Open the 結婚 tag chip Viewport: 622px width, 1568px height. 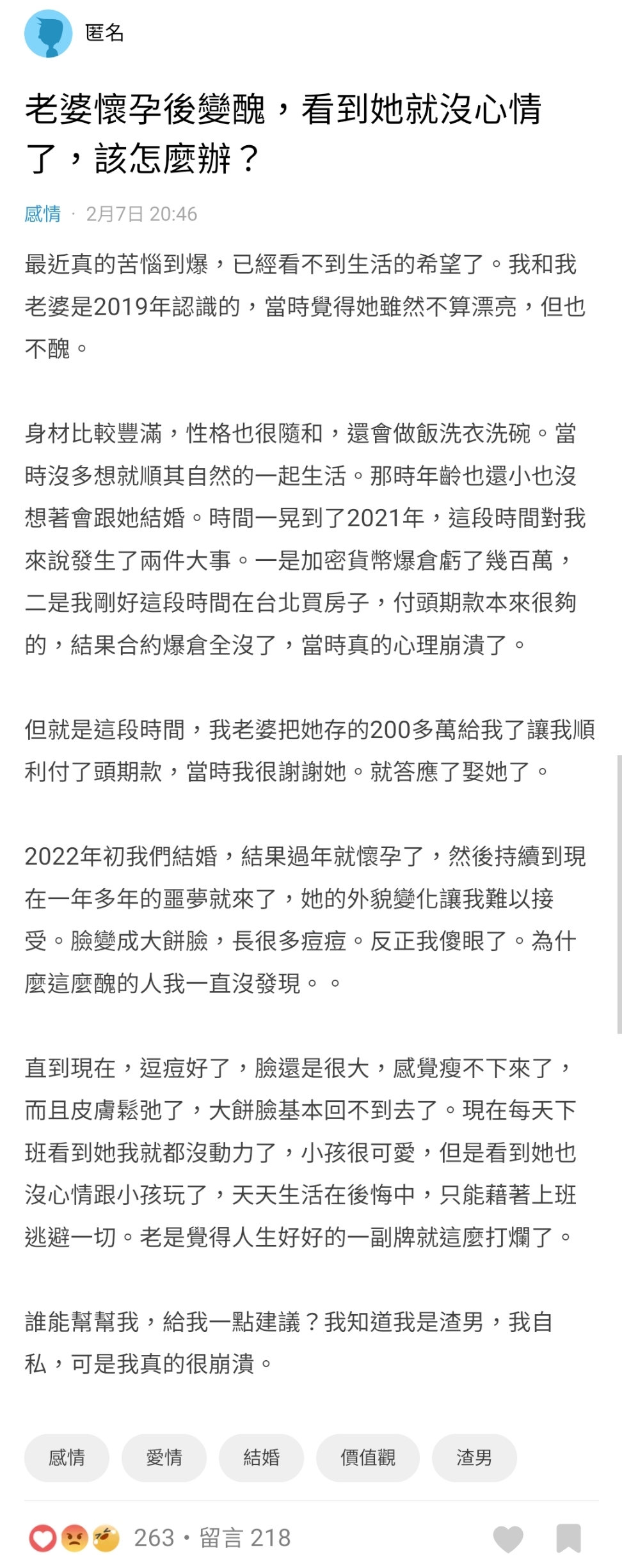pyautogui.click(x=261, y=1457)
